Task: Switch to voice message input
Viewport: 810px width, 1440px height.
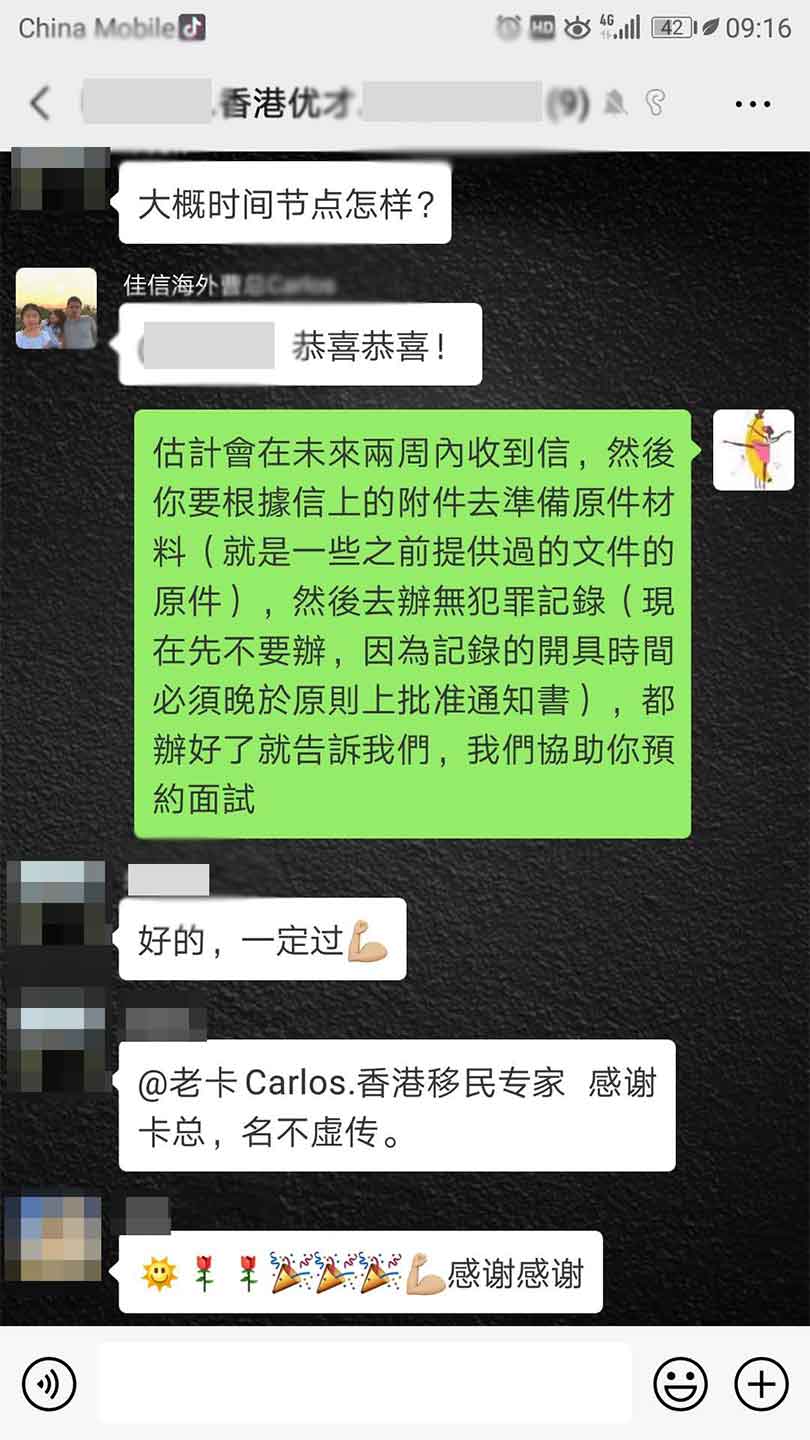Action: tap(49, 1384)
